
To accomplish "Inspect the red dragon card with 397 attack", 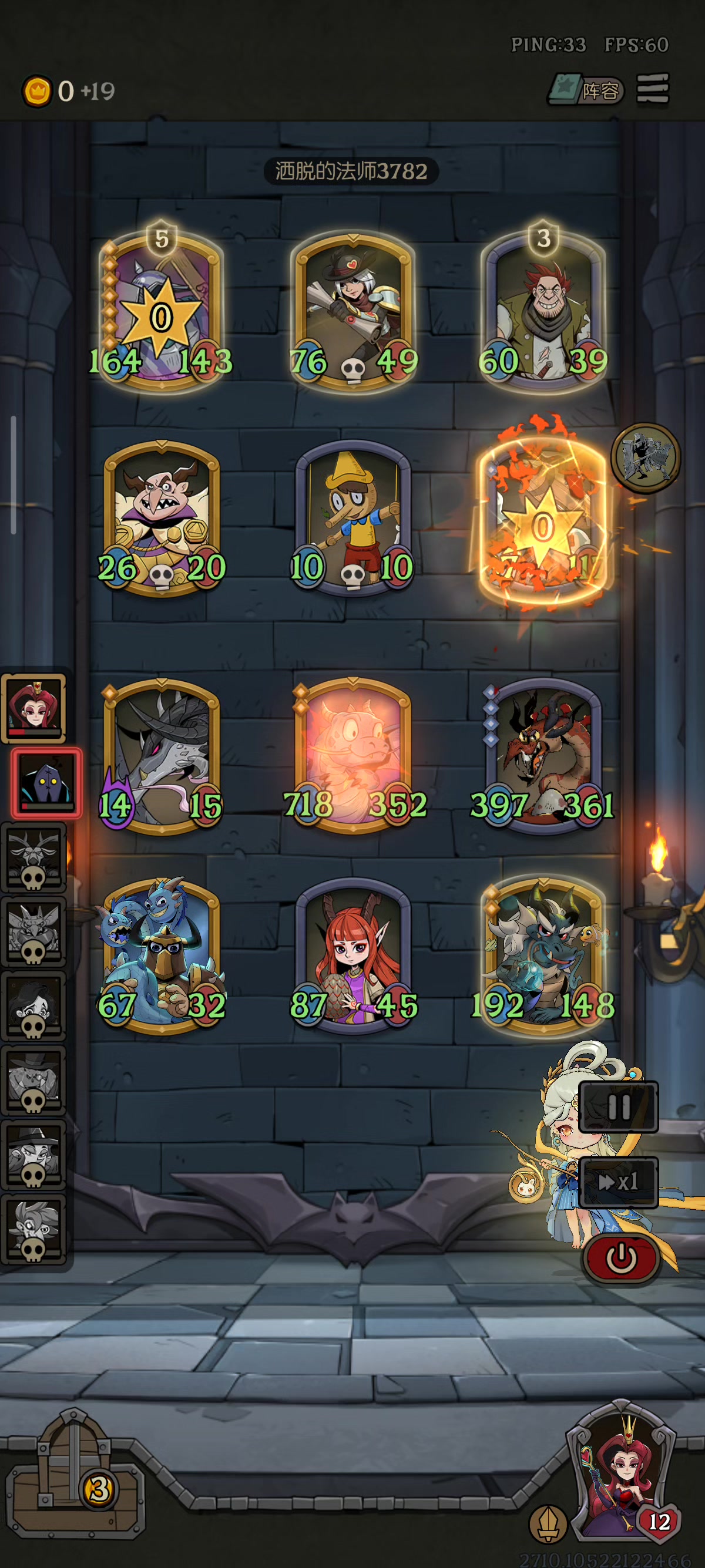I will 543,755.
